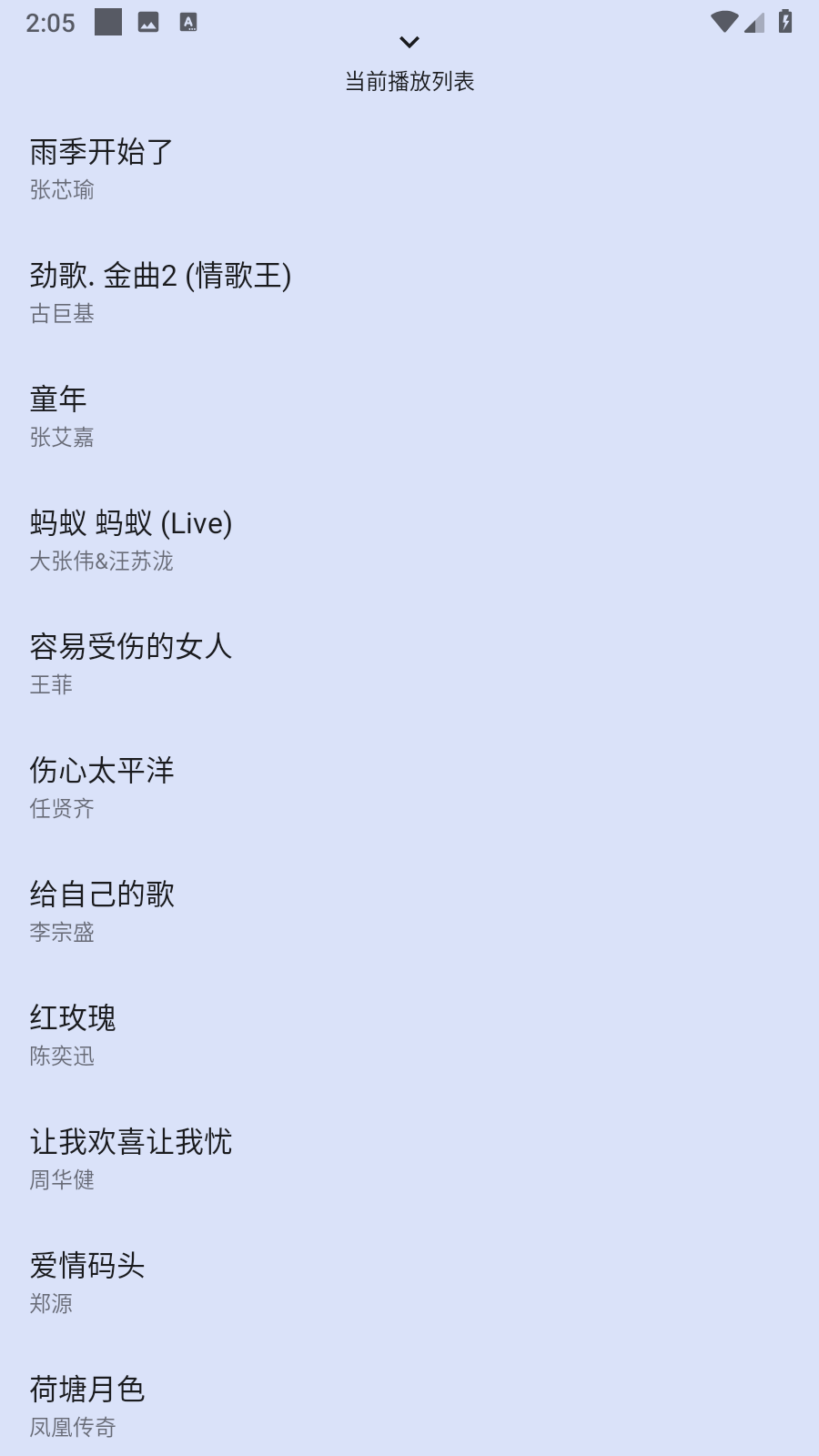Select the song 童年 by 张艾嘉
This screenshot has width=819, height=1456.
[57, 399]
